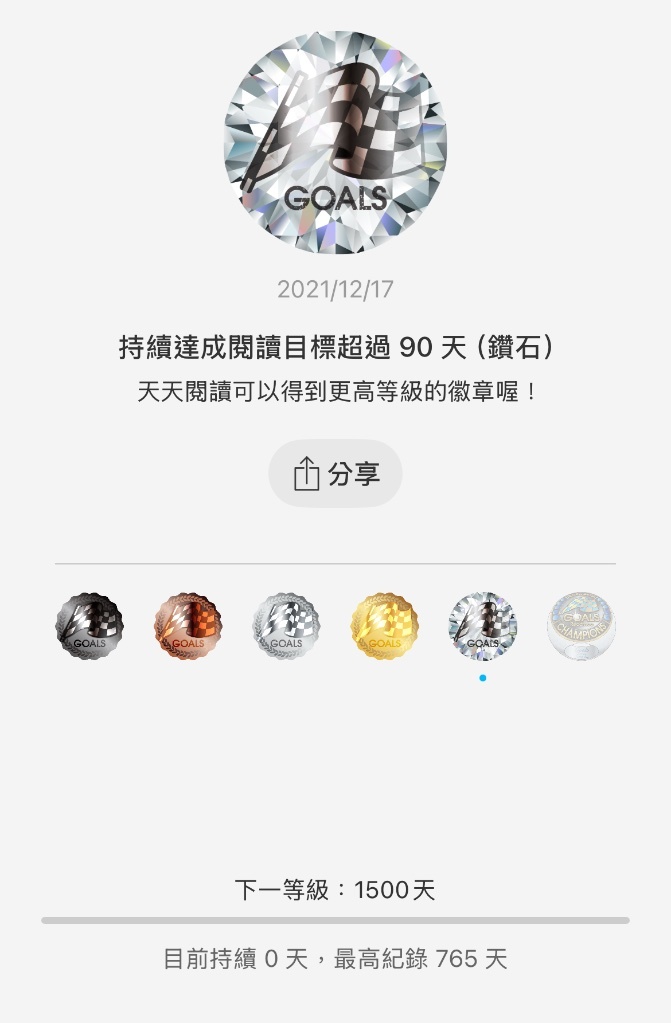
Task: Share the diamond reading badge via 分享
Action: 335,474
